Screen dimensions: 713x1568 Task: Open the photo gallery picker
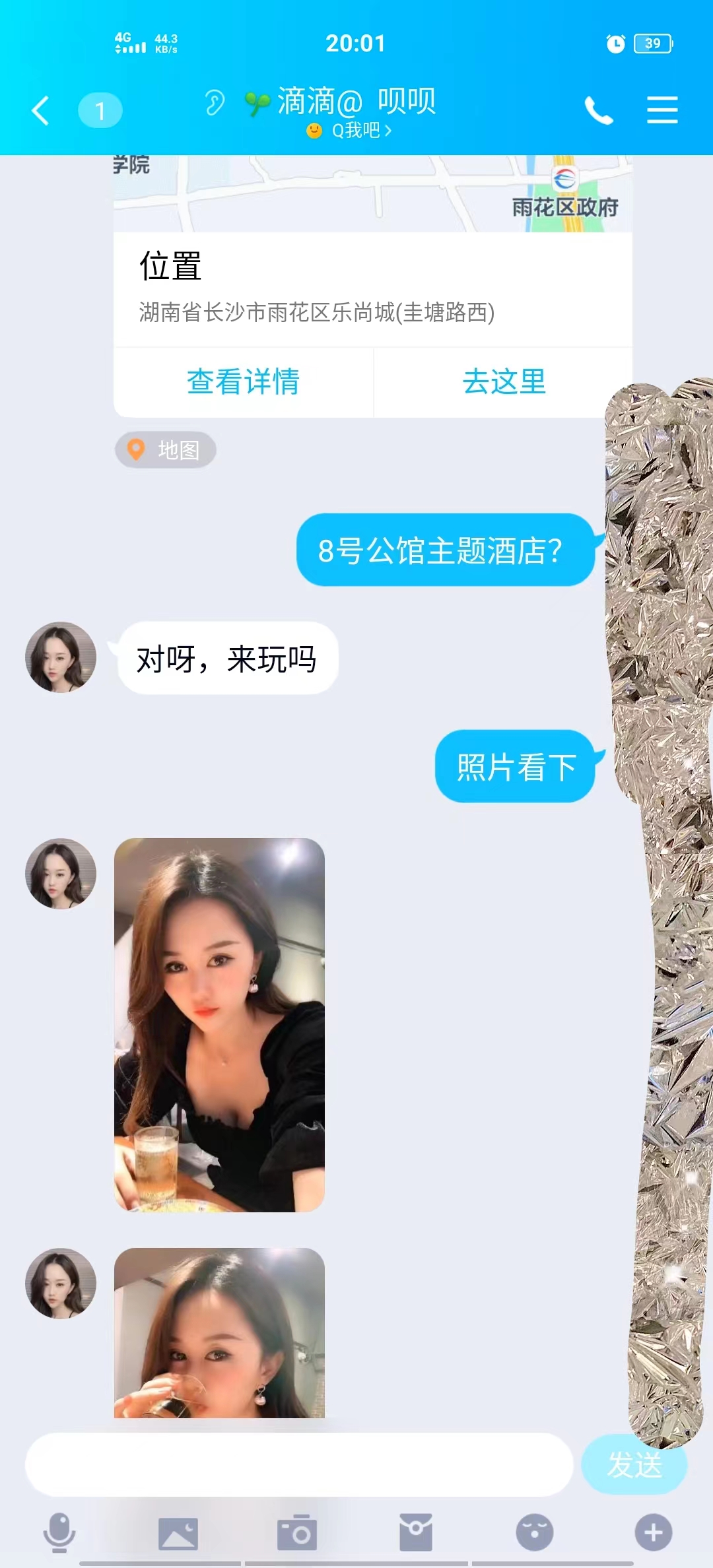pyautogui.click(x=178, y=1532)
